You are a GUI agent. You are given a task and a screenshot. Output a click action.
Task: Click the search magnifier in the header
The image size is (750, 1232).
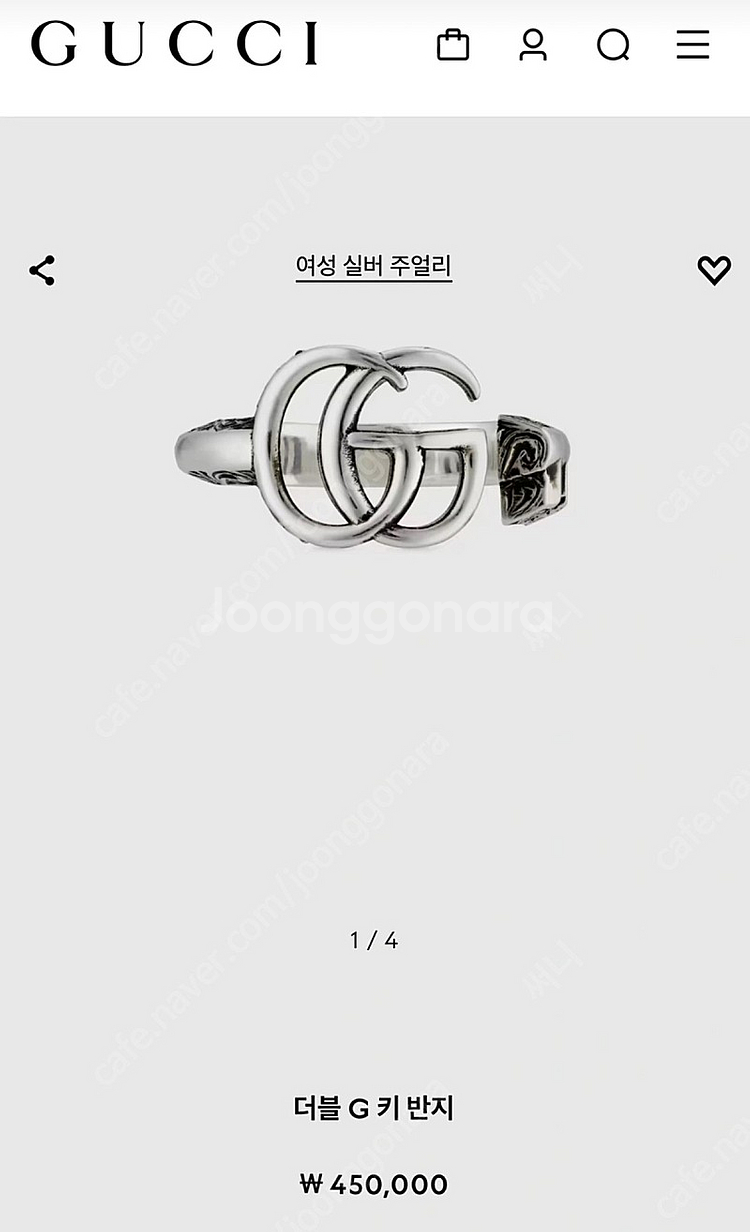[x=611, y=46]
